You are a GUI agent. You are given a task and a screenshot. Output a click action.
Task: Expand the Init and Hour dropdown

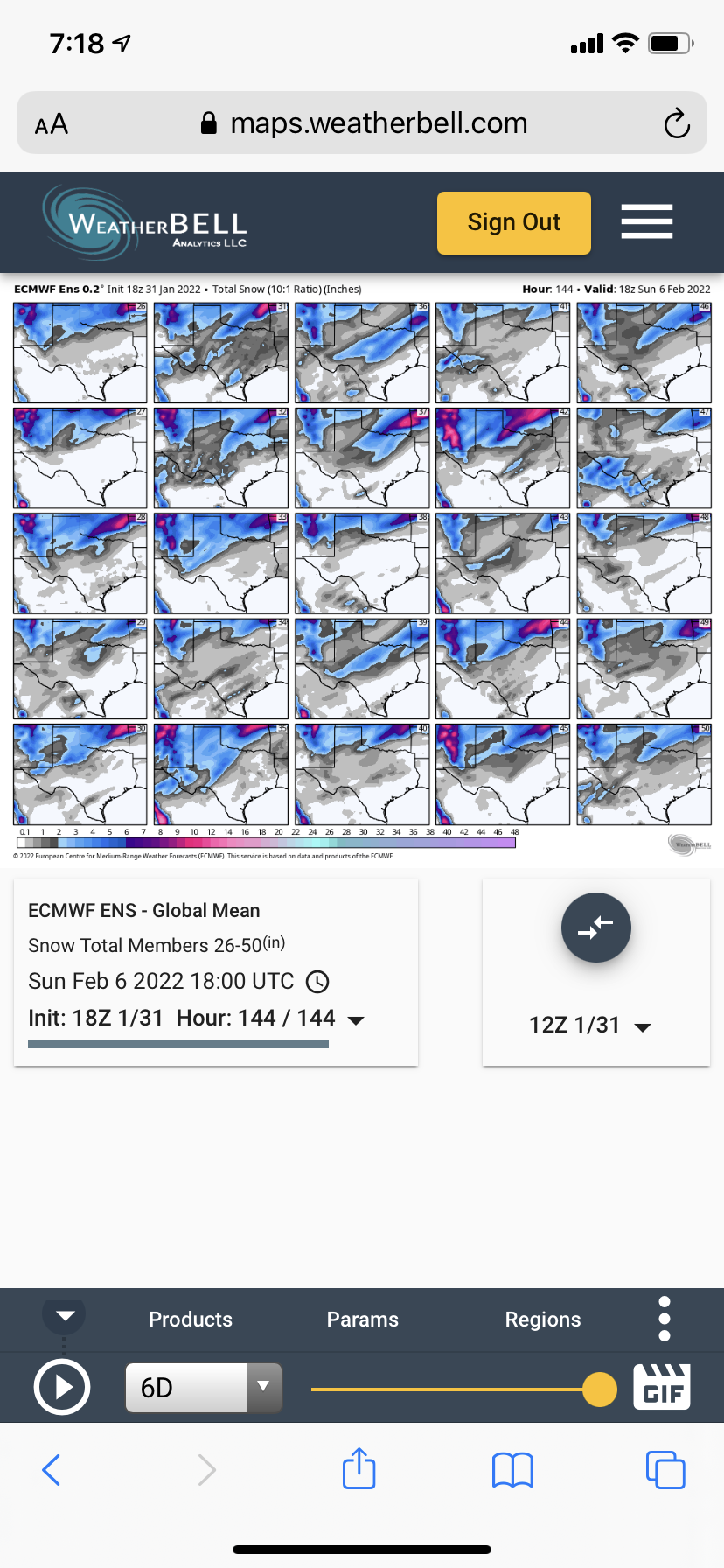point(356,1019)
